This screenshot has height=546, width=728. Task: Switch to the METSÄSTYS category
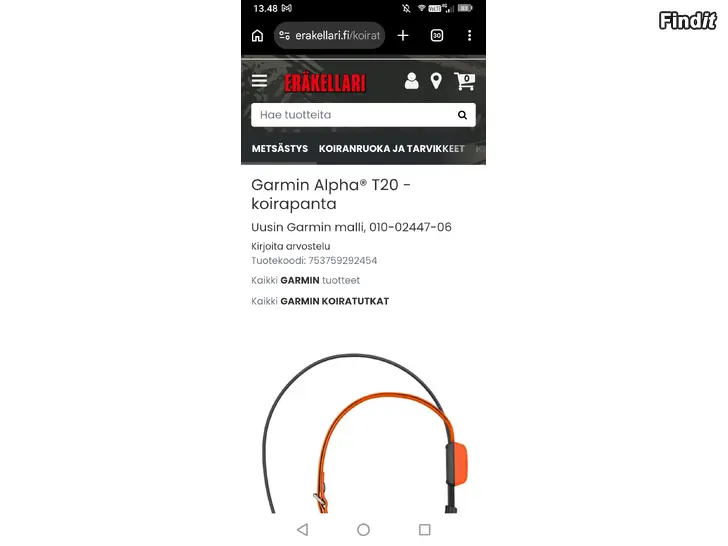tap(280, 149)
